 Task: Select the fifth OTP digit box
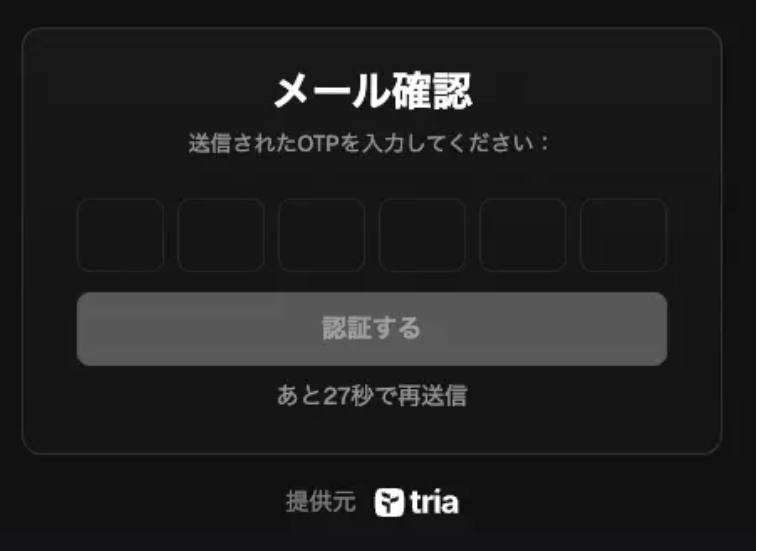point(522,235)
